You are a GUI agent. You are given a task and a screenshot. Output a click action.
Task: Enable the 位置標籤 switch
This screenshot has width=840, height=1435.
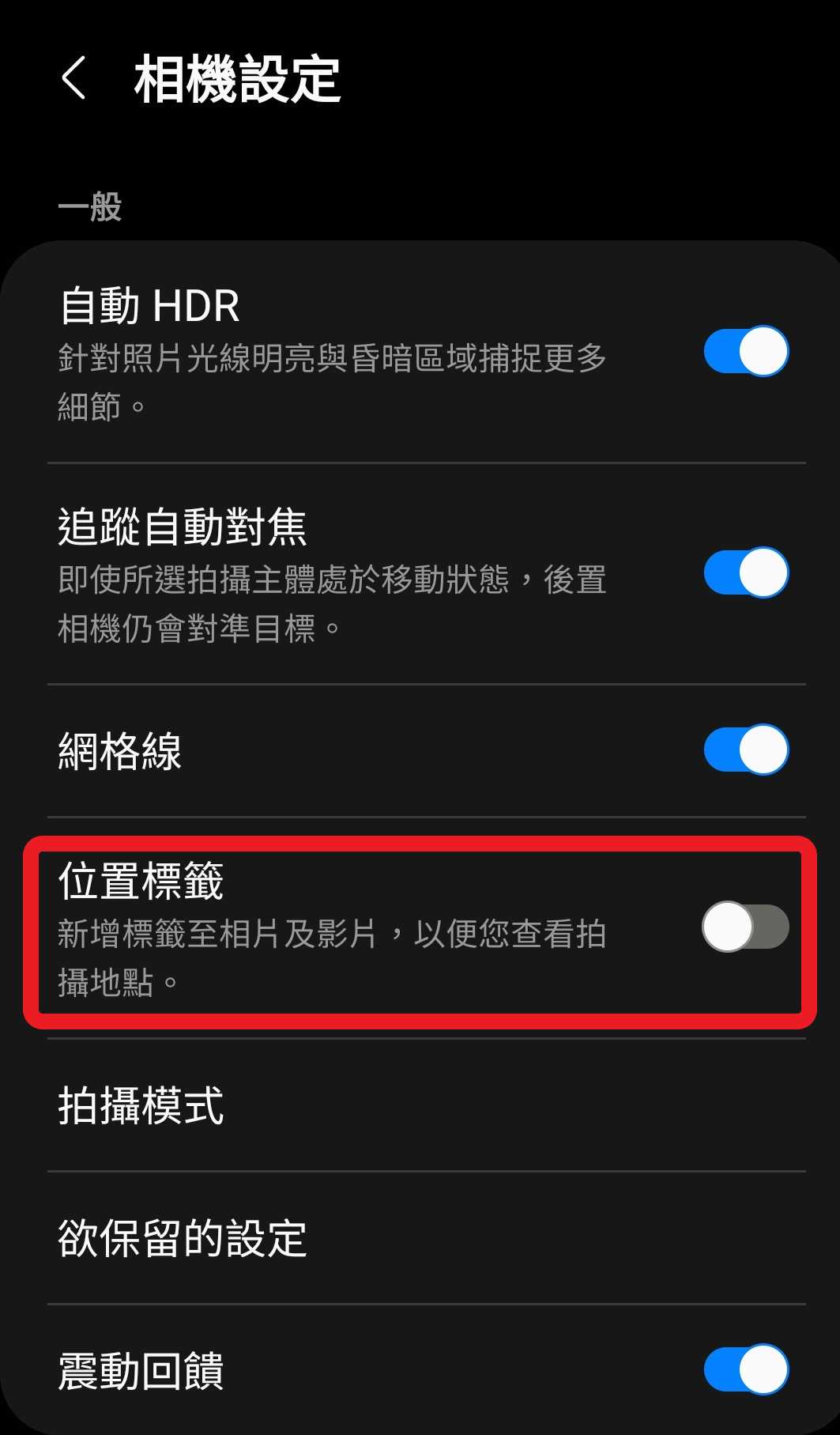point(746,927)
